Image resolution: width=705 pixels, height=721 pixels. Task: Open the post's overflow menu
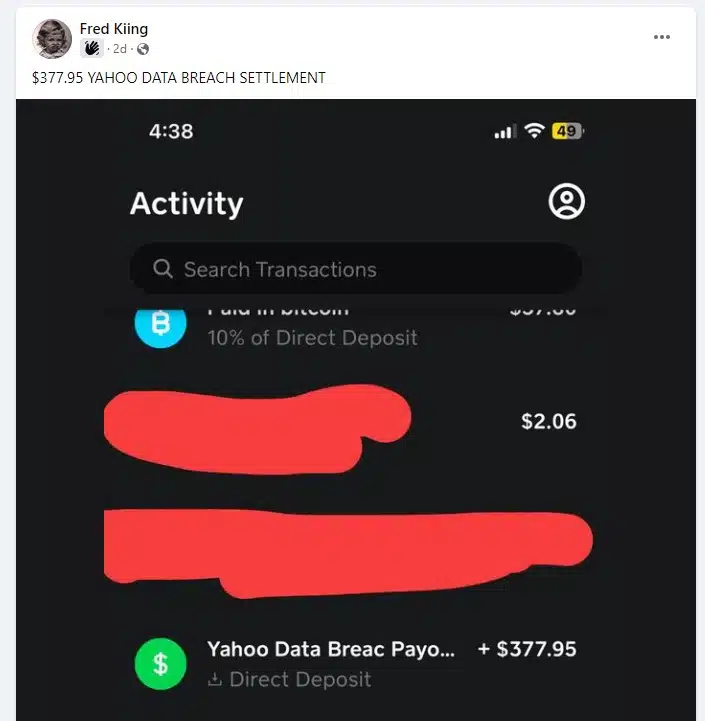(662, 37)
